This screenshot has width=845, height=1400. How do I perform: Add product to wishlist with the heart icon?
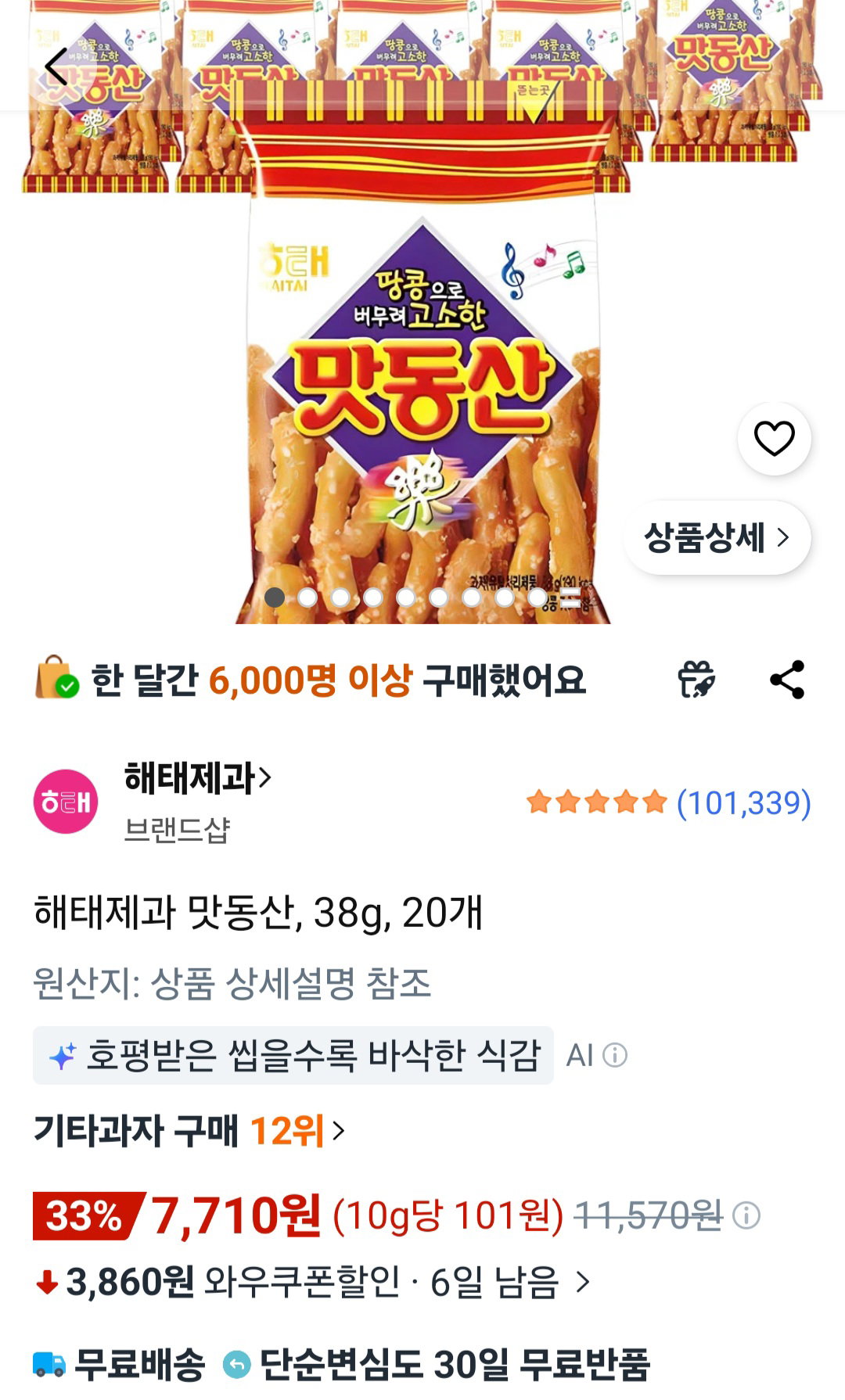(x=774, y=438)
